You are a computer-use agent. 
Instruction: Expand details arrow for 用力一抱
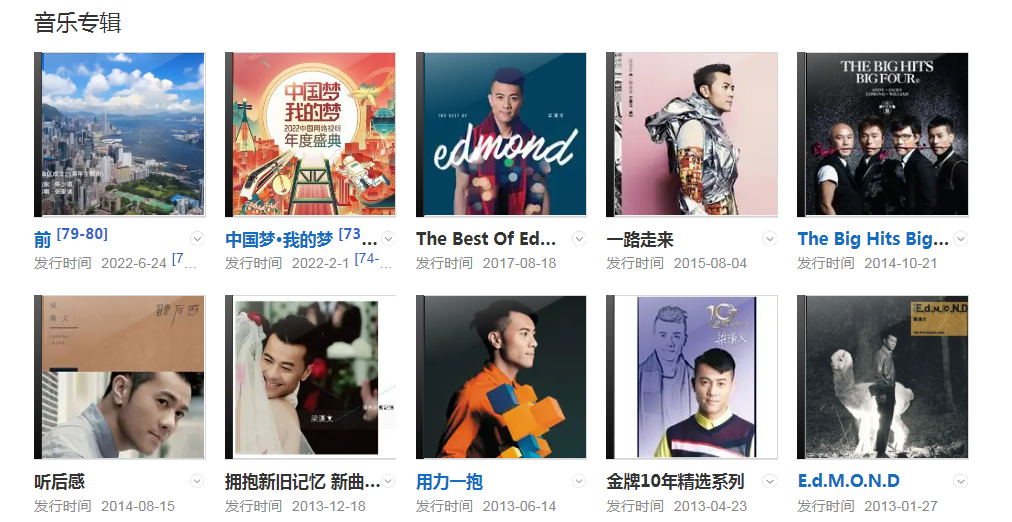(579, 481)
